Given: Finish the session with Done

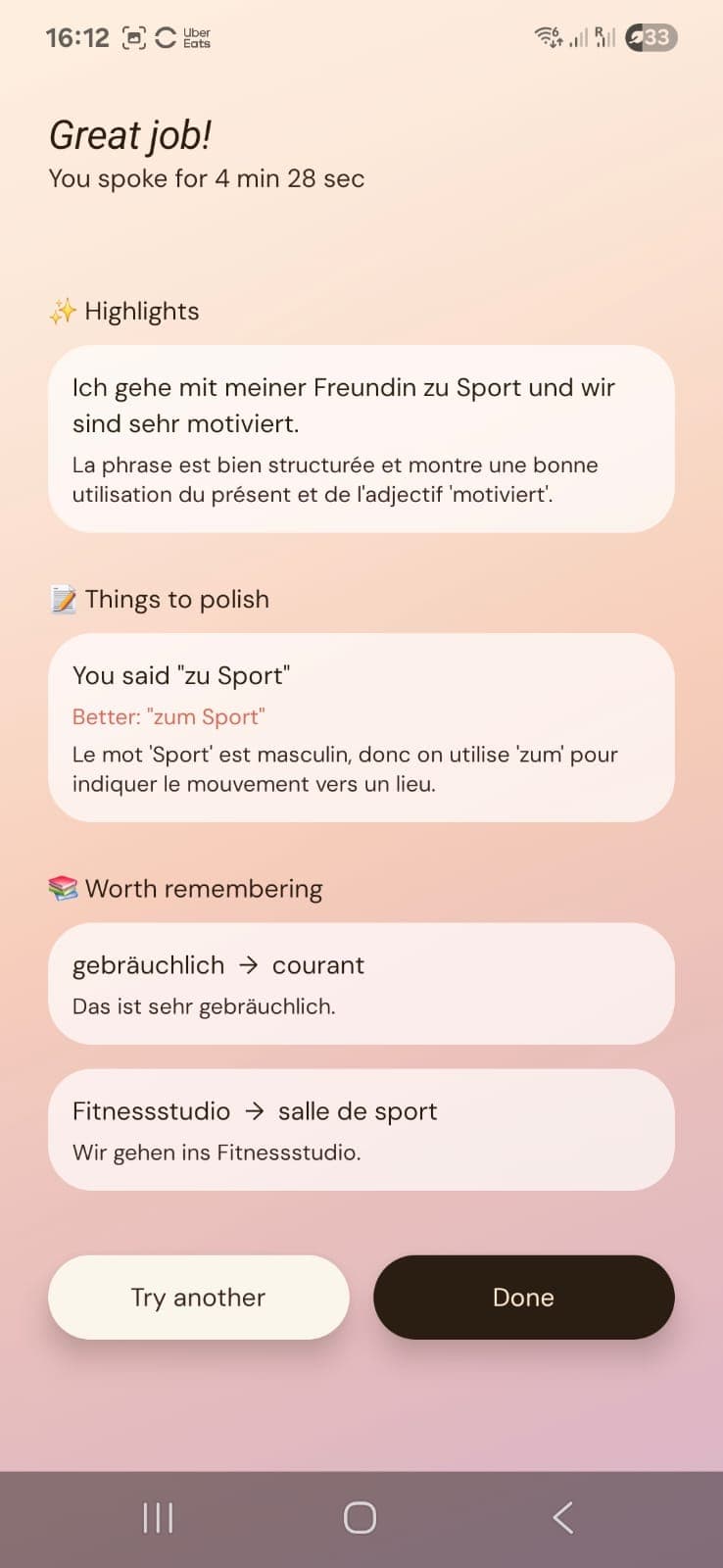Looking at the screenshot, I should pos(524,1297).
